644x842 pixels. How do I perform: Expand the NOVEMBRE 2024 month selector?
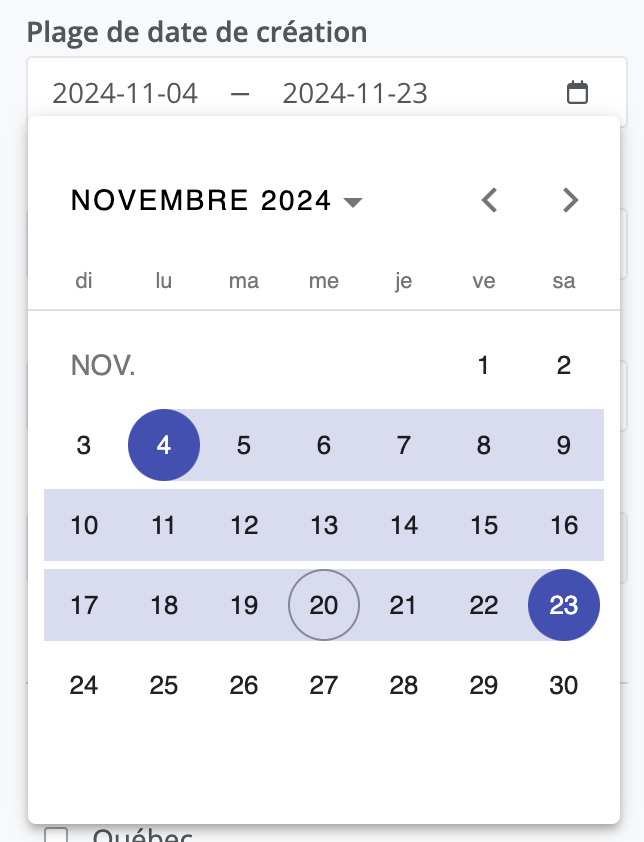216,201
